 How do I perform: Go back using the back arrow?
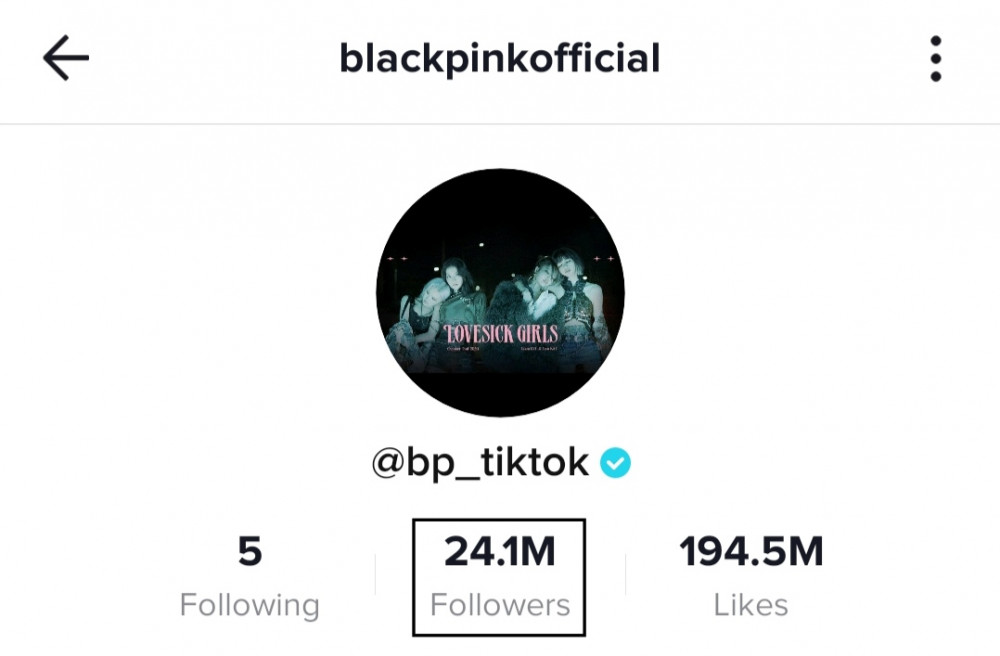tap(66, 60)
